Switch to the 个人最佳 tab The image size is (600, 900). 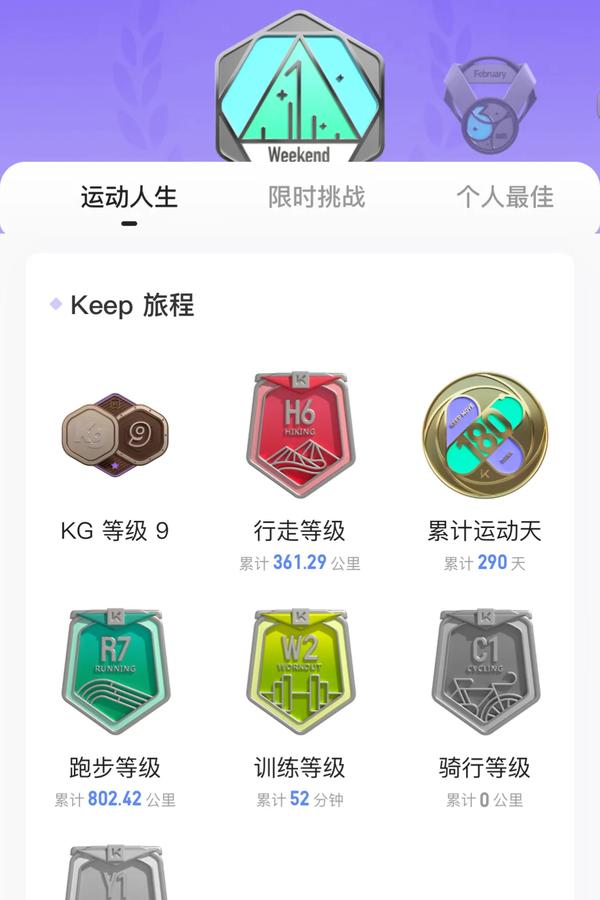[x=504, y=196]
